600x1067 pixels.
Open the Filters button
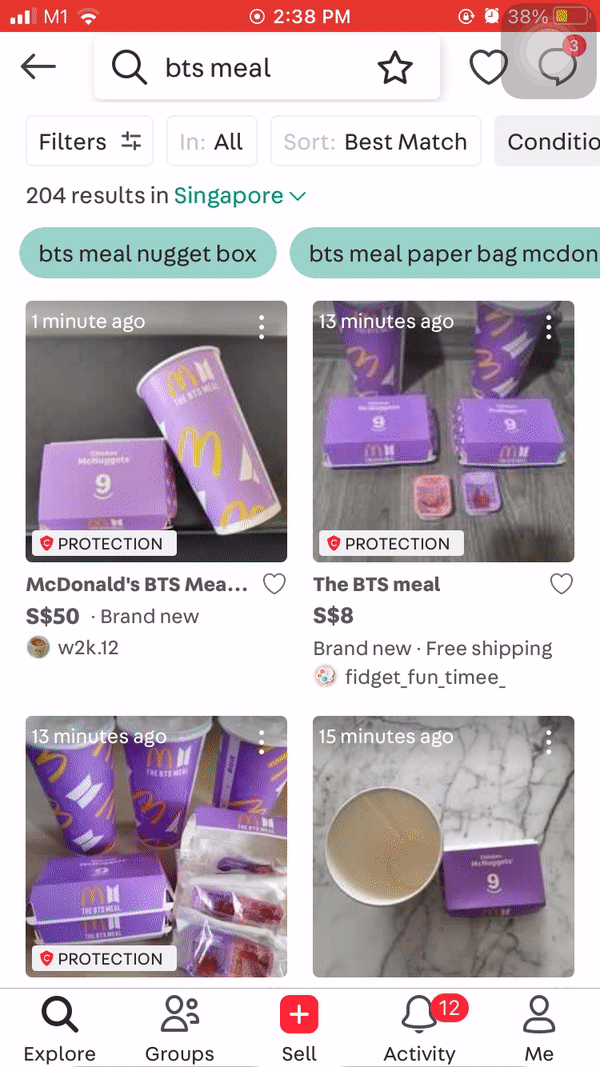tap(90, 141)
